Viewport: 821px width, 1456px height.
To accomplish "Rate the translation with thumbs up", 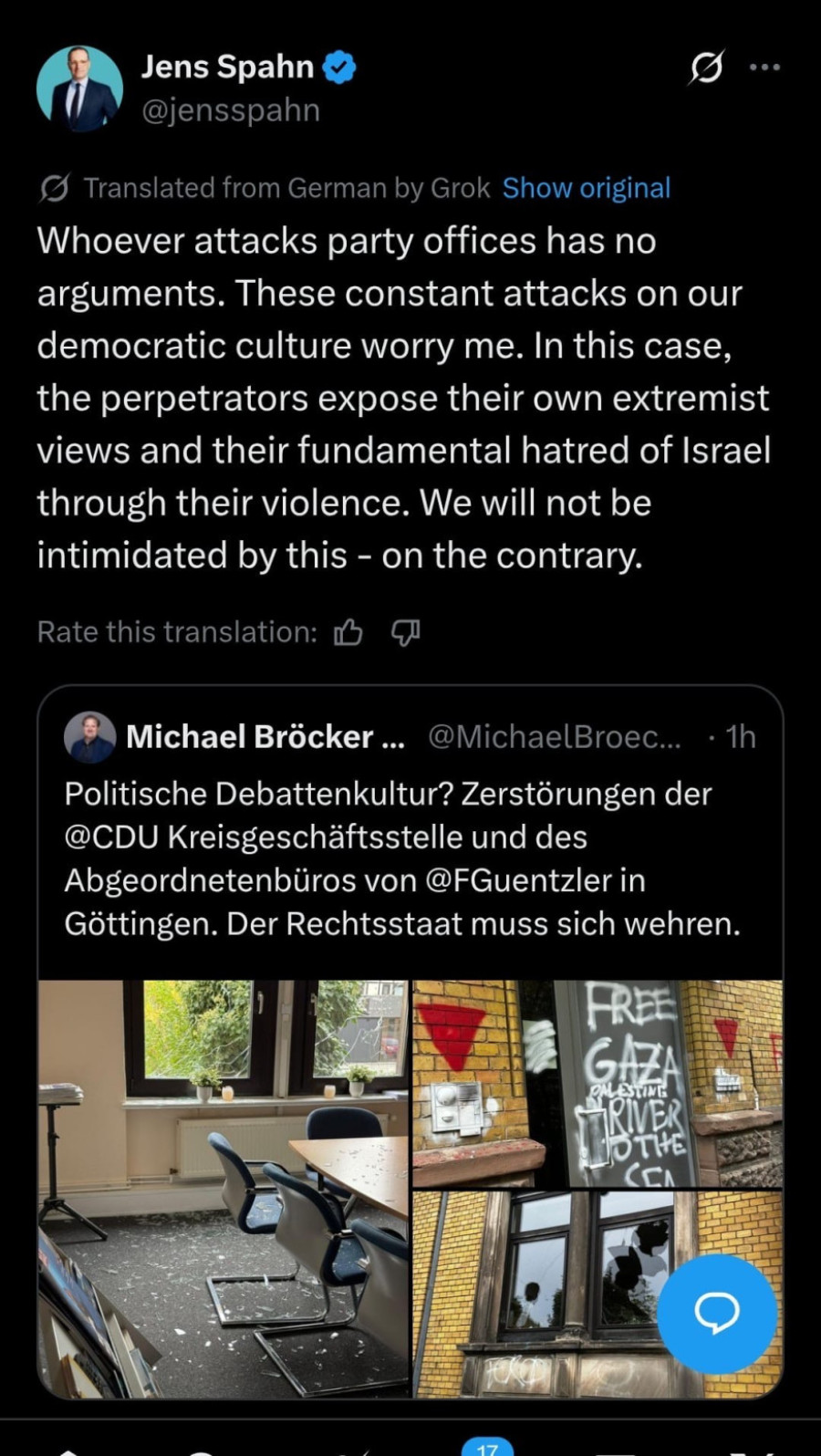I will pos(348,632).
